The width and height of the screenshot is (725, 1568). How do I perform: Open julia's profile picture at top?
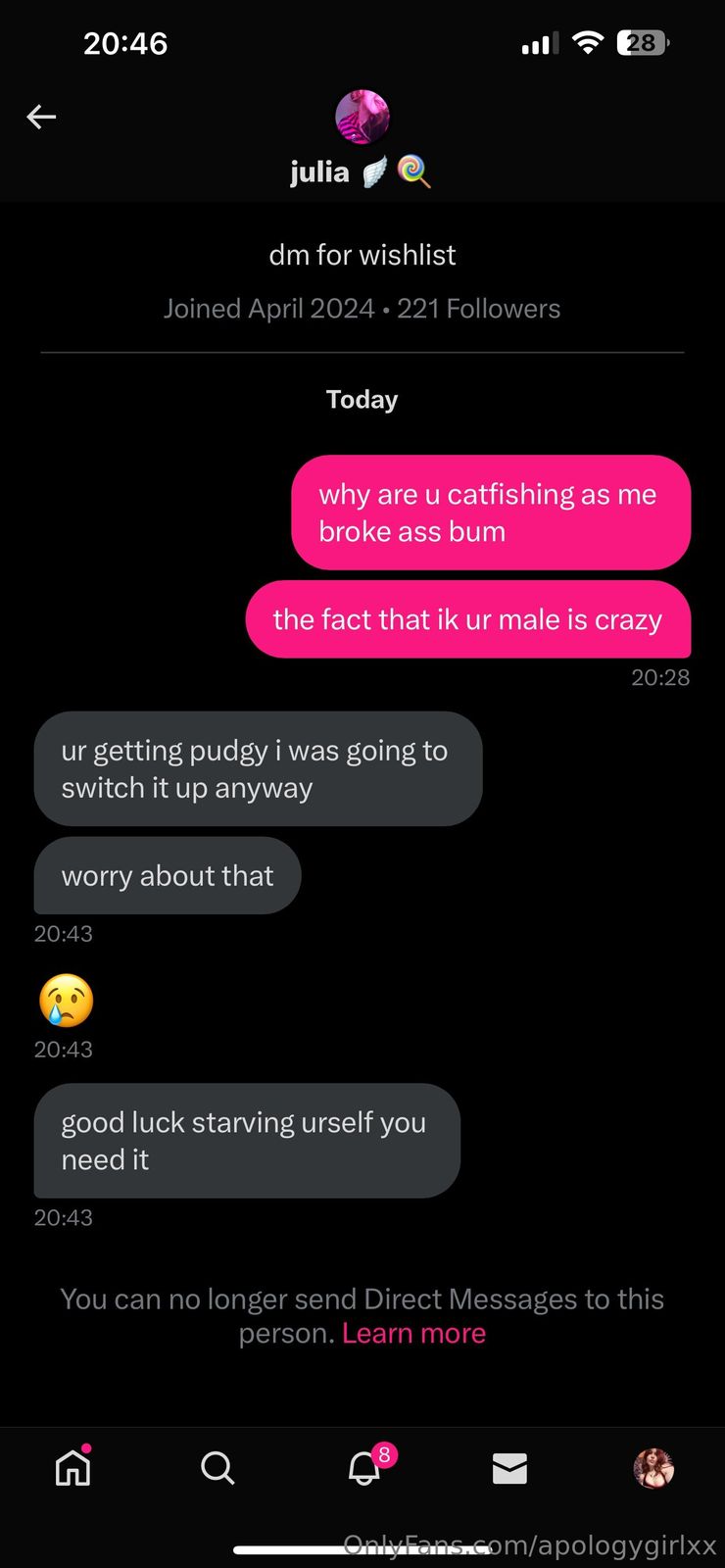tap(362, 117)
